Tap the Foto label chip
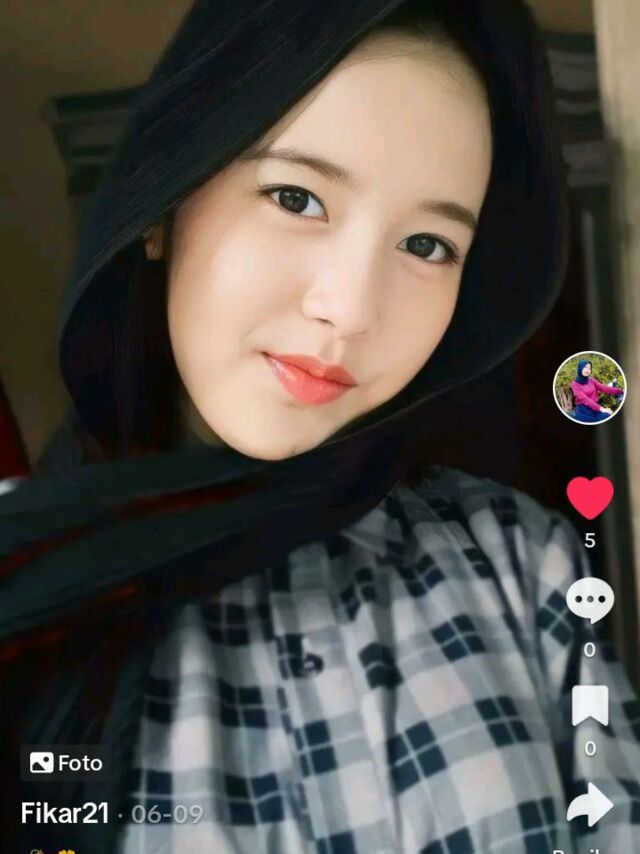The image size is (640, 854). 65,763
